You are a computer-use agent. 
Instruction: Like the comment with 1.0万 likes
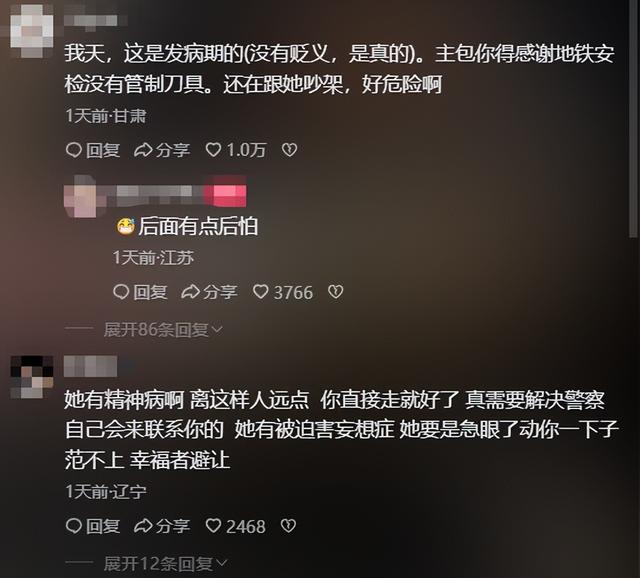236,150
